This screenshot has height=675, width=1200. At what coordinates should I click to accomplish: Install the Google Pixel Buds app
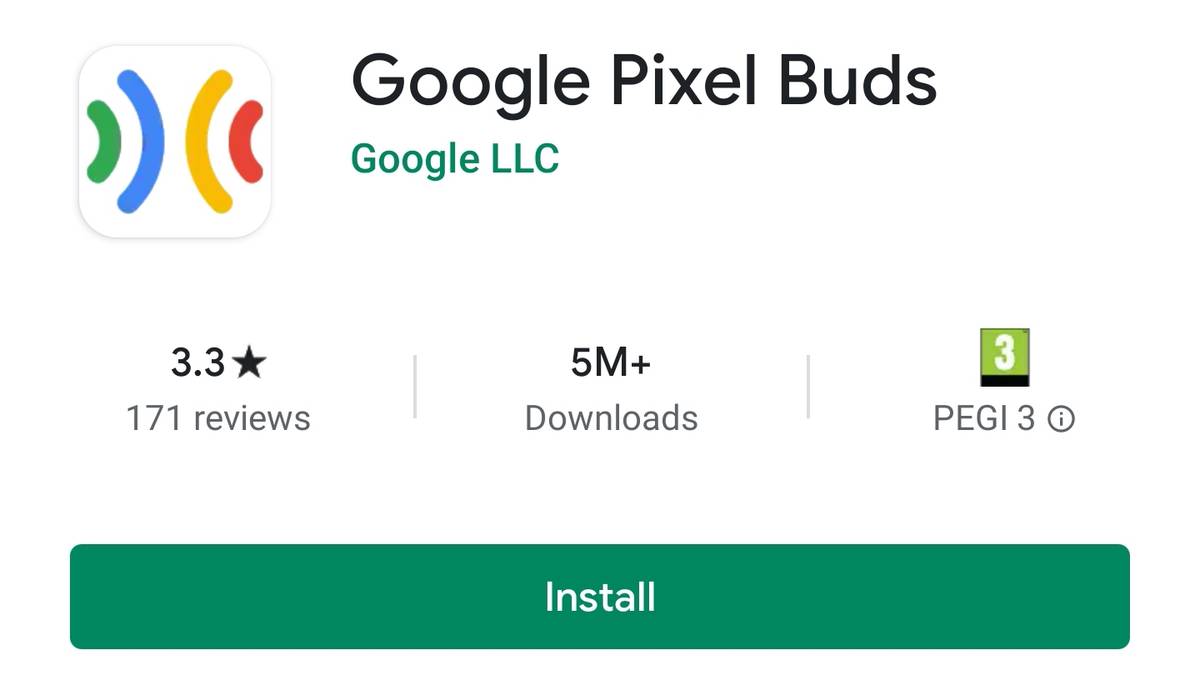click(x=599, y=597)
